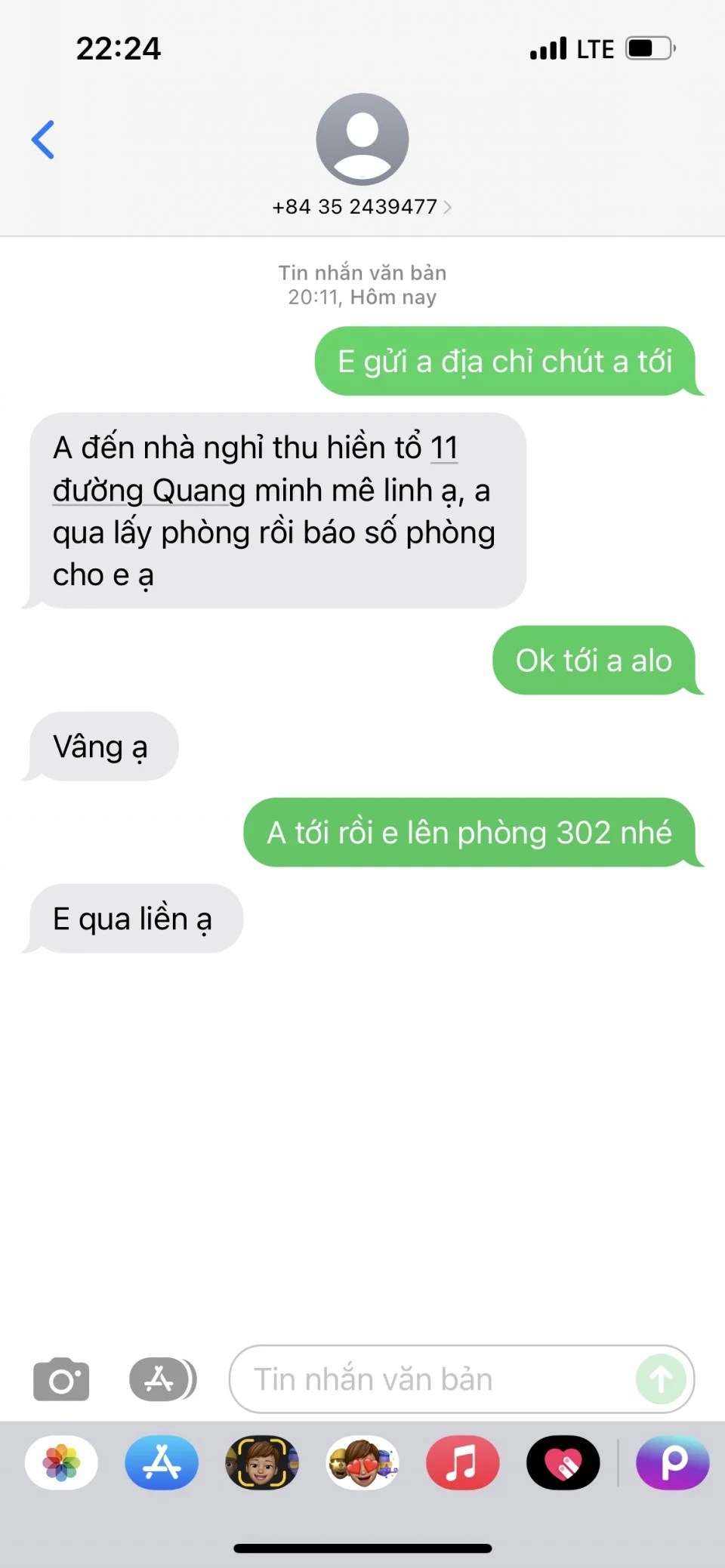Send the message with the arrow button

[x=661, y=1379]
